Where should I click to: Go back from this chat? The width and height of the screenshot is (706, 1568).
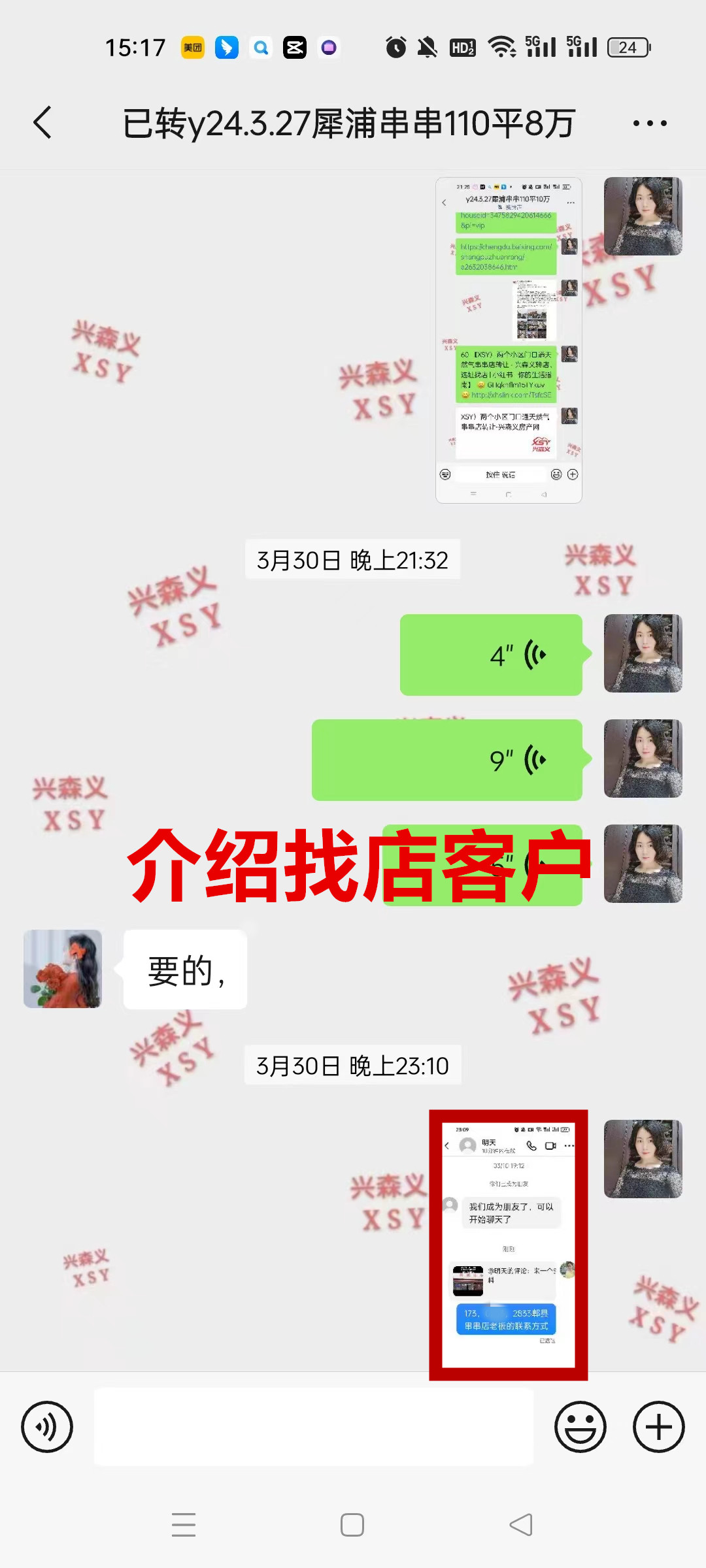tap(43, 122)
